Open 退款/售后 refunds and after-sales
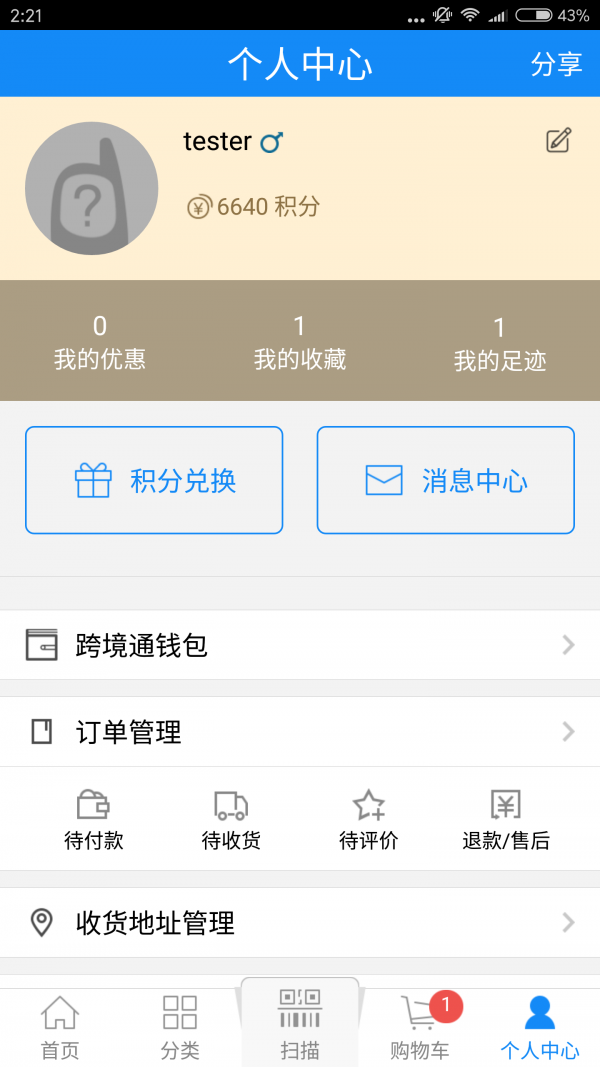 [506, 820]
